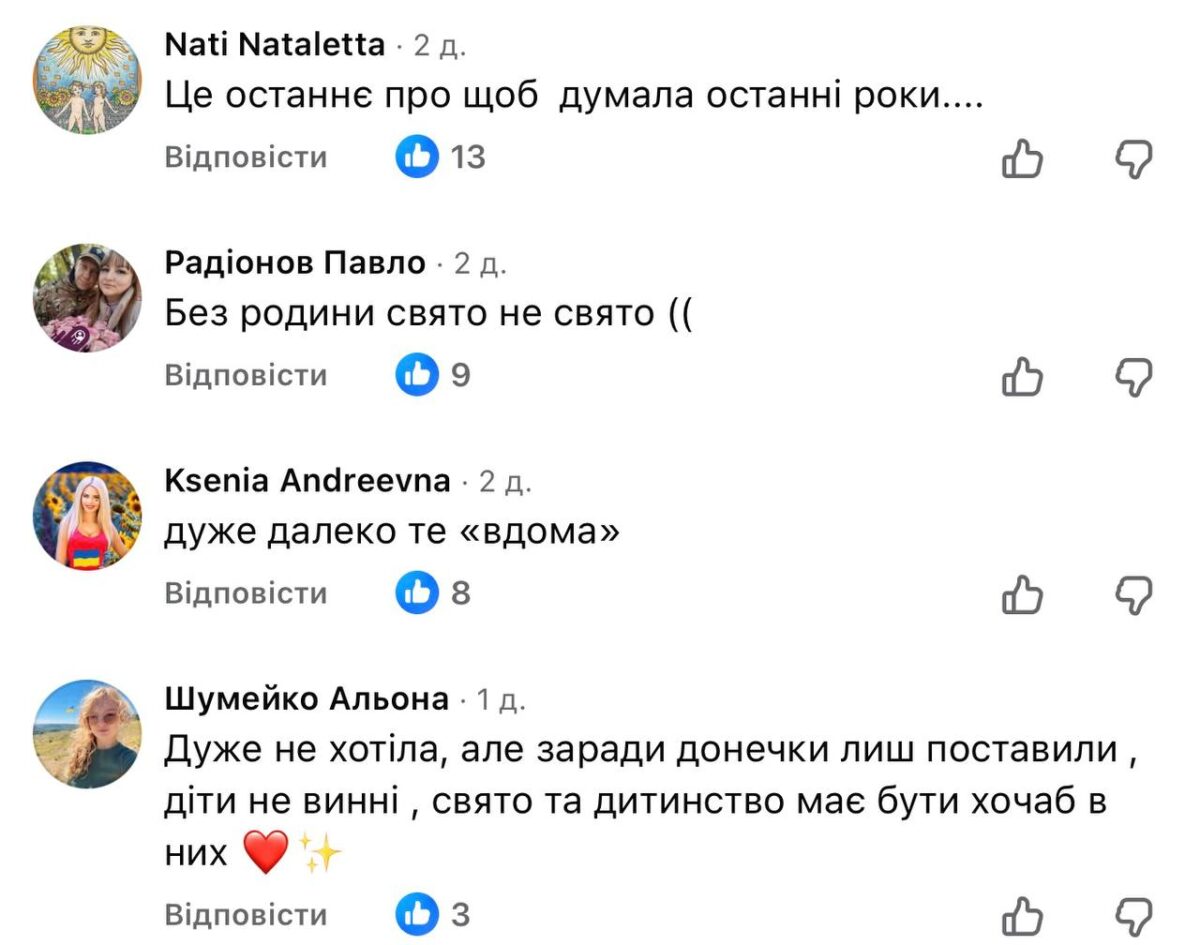
Task: Dislike Ksenia Andreevna's comment
Action: 1134,595
